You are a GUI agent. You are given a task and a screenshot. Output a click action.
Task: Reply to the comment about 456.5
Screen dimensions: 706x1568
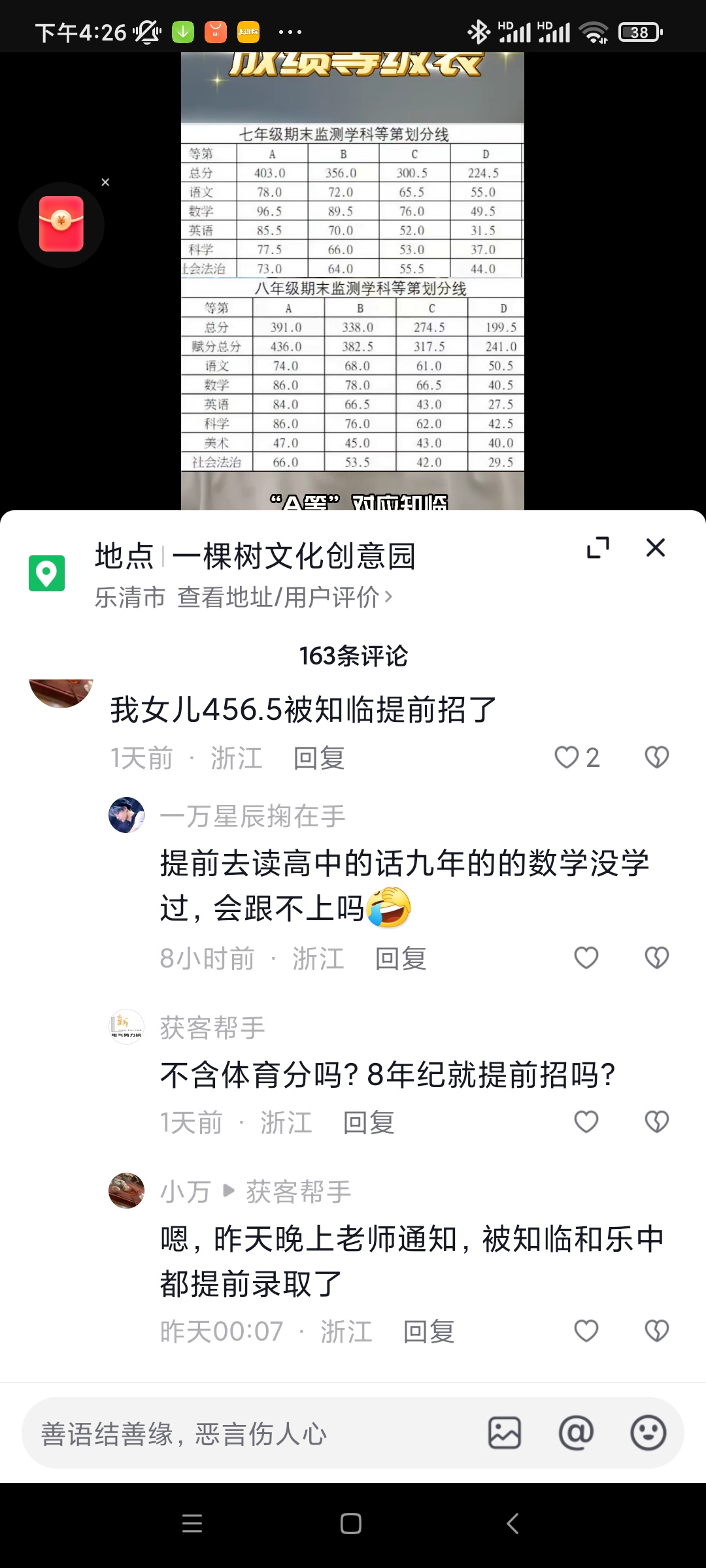click(319, 758)
